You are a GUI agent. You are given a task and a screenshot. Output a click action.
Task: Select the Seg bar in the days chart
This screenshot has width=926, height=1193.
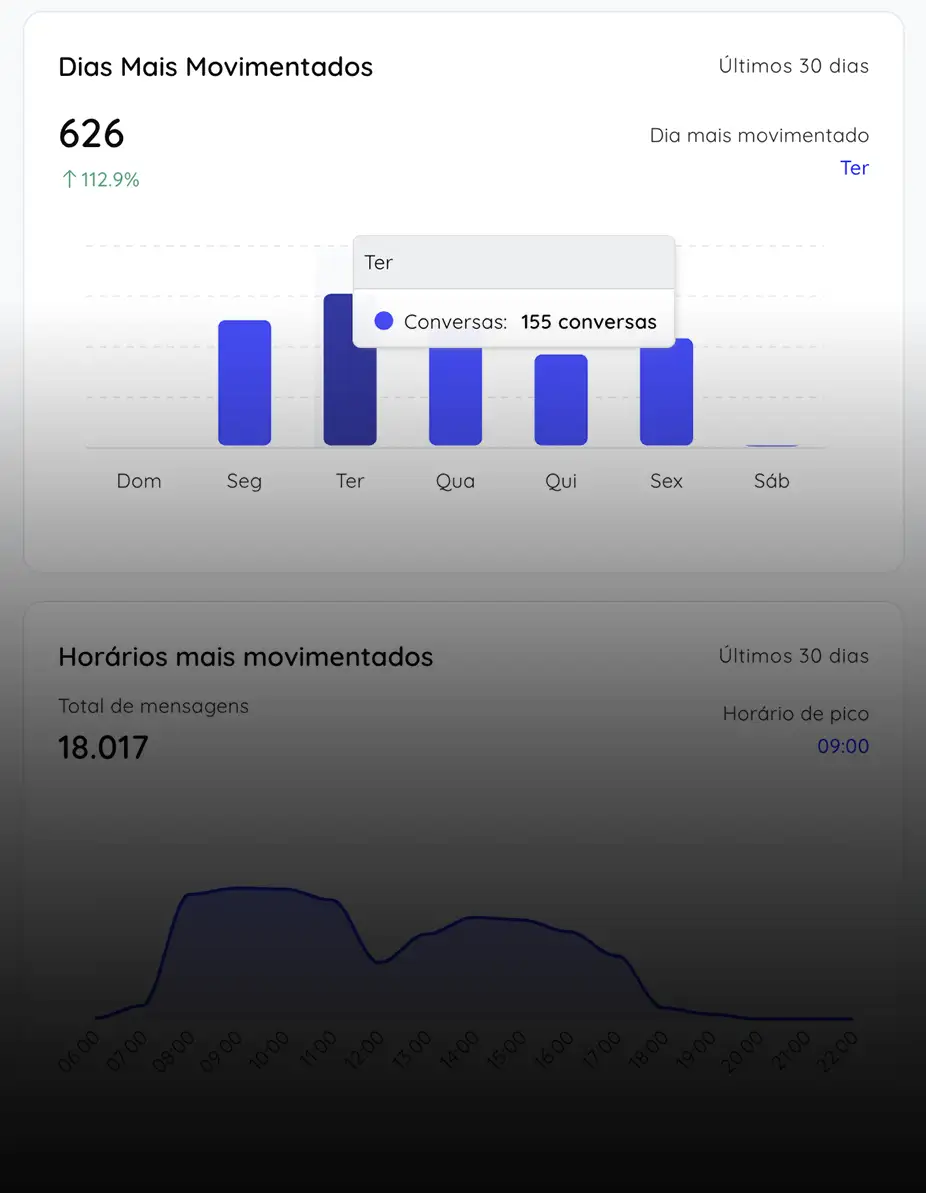point(244,380)
